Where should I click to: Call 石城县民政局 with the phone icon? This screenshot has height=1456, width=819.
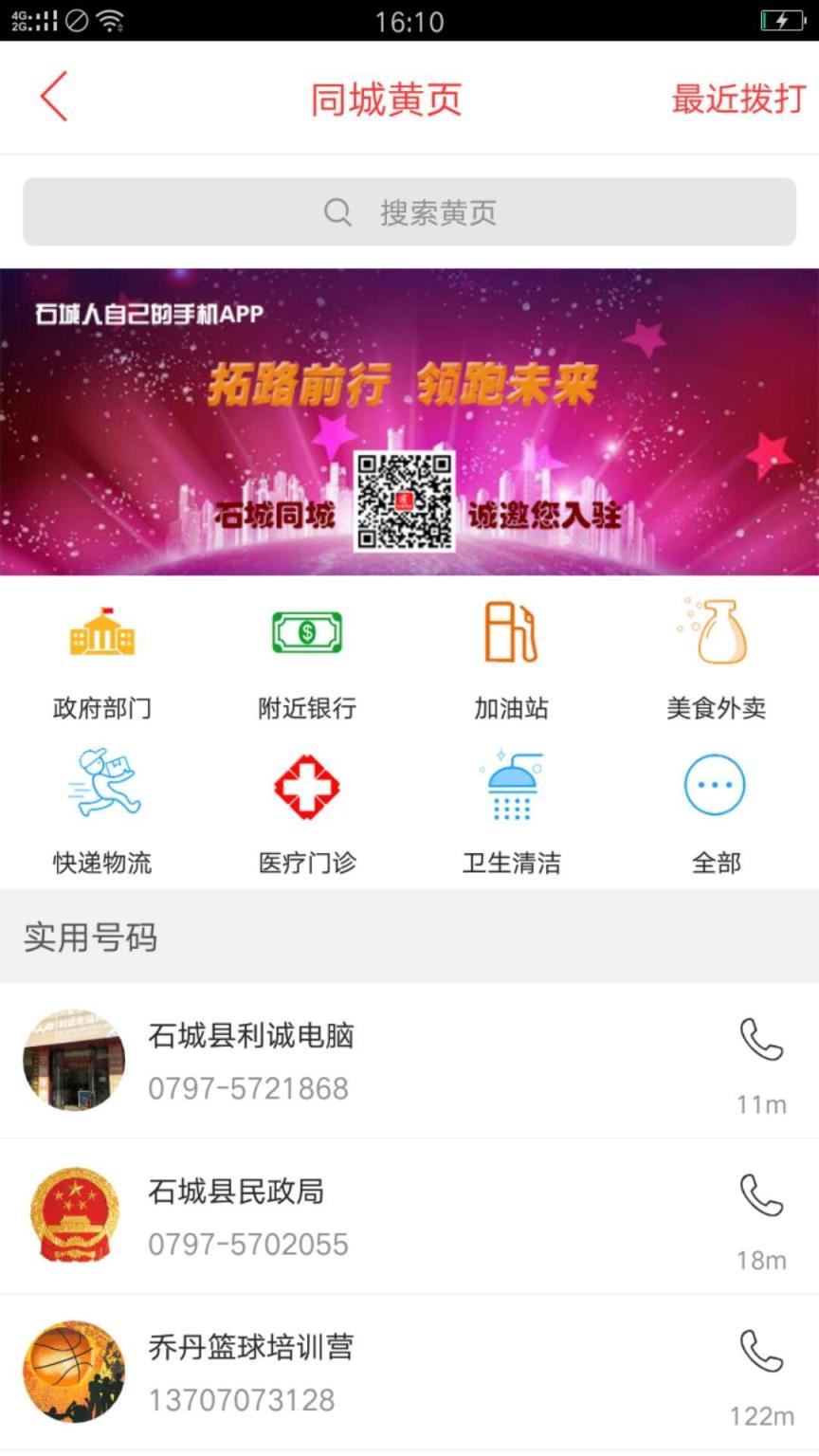(761, 1196)
